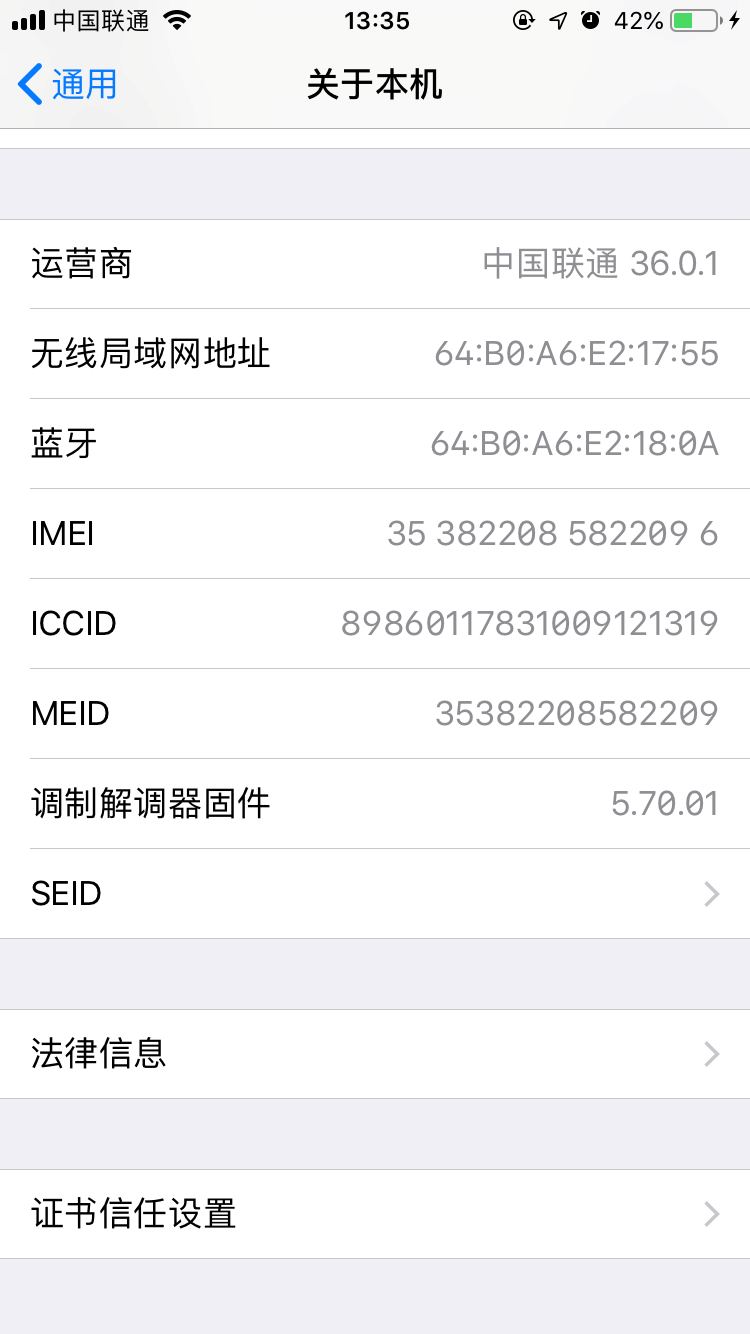Open 证书信任设置

point(375,1214)
